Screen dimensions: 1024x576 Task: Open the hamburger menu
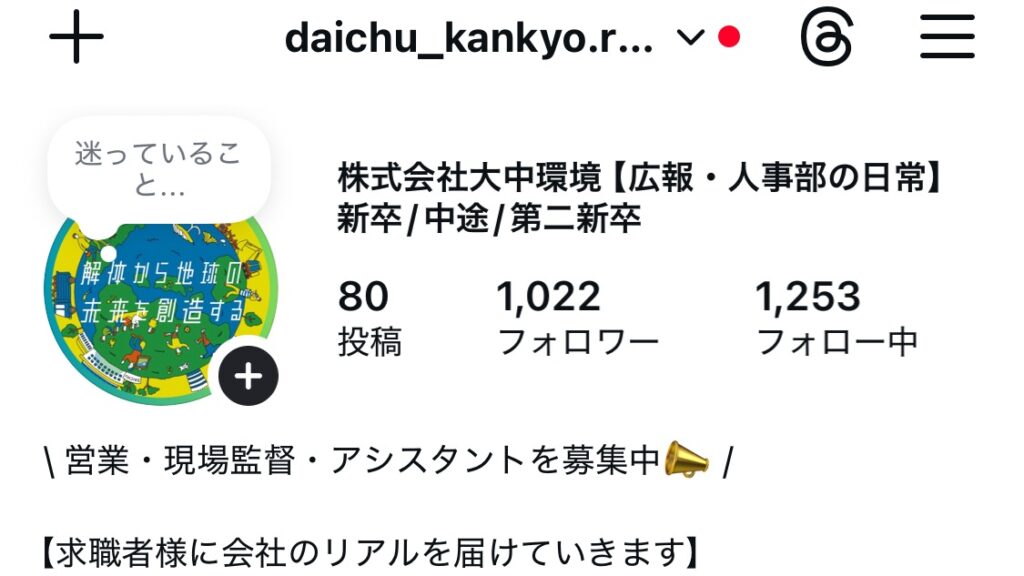[947, 38]
